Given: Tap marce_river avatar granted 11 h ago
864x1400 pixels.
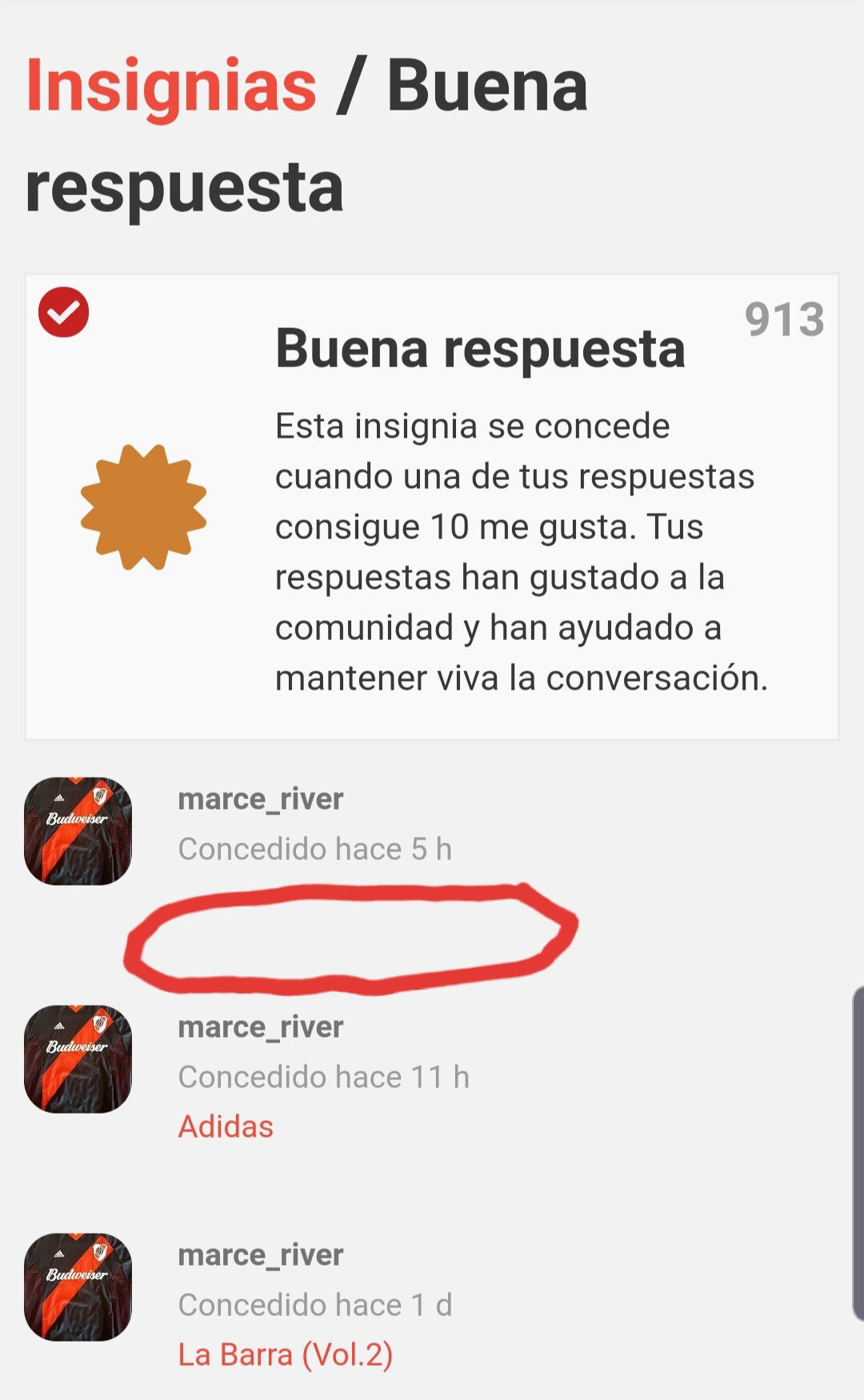Looking at the screenshot, I should coord(78,1058).
